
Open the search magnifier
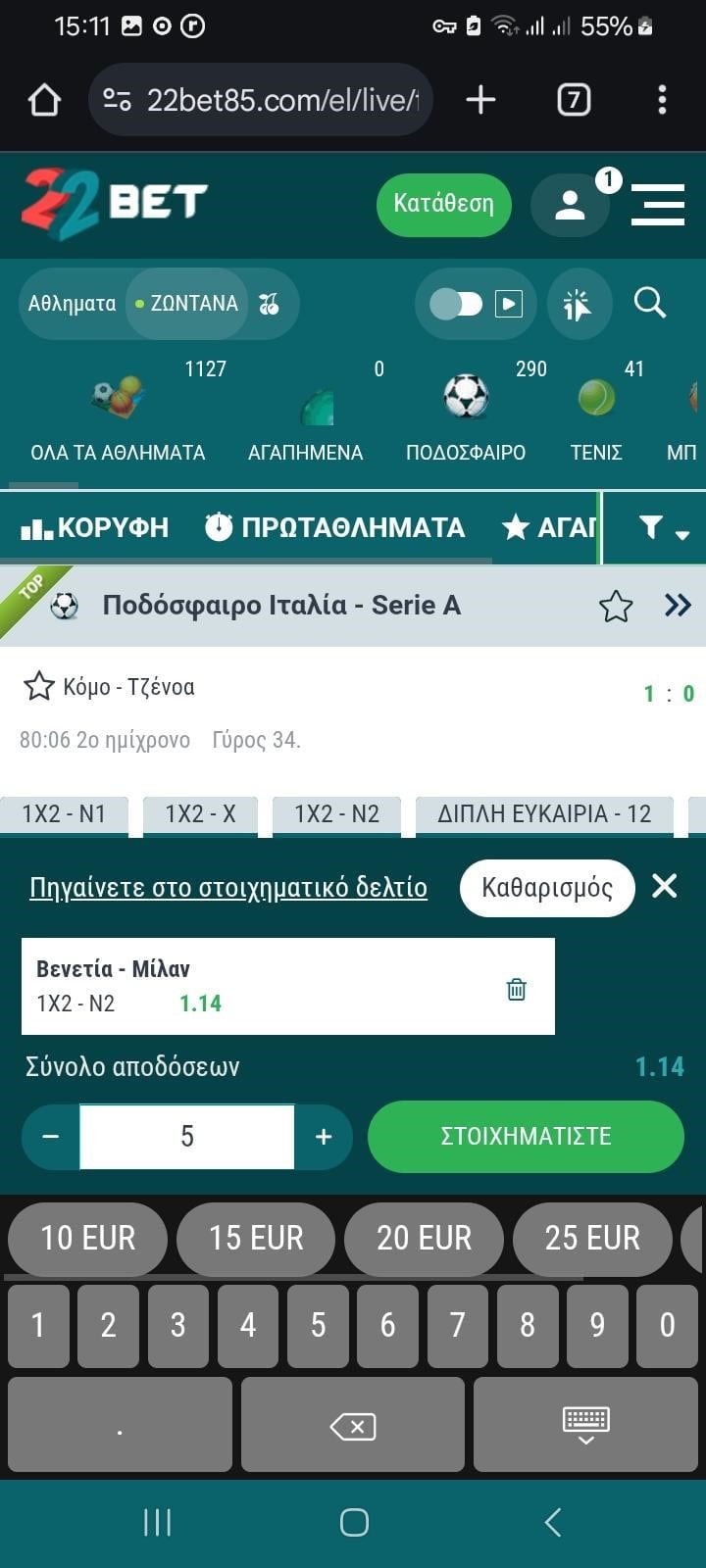649,303
